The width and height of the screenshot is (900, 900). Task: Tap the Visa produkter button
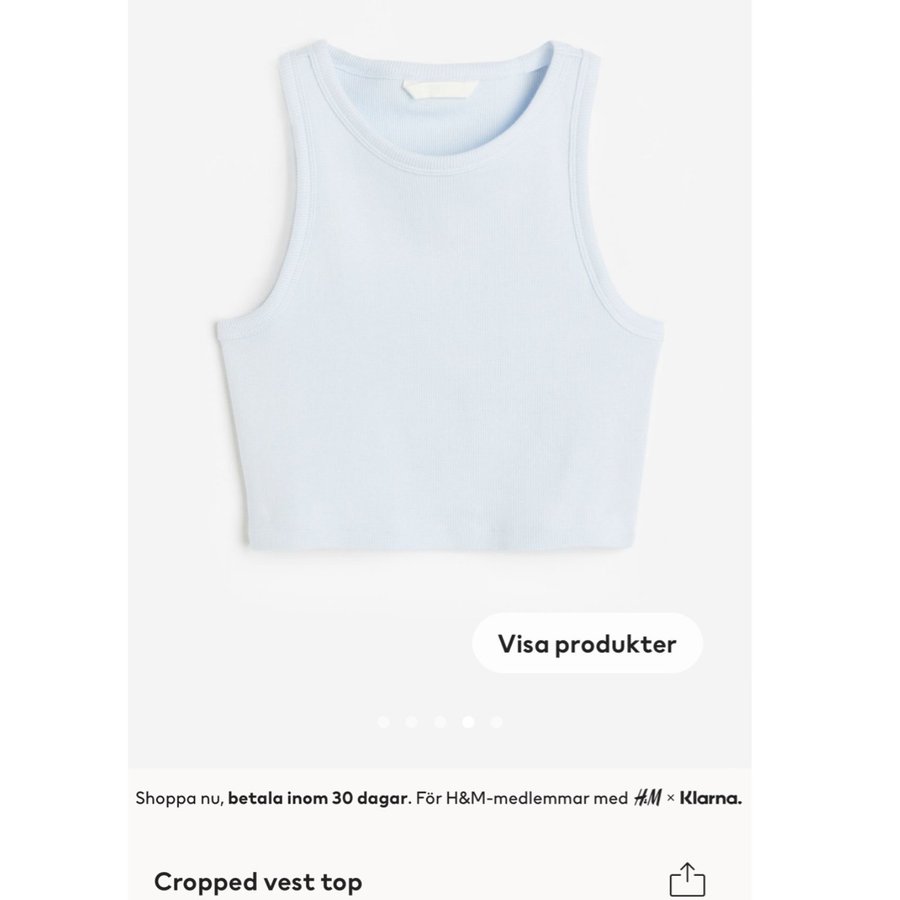(x=587, y=644)
